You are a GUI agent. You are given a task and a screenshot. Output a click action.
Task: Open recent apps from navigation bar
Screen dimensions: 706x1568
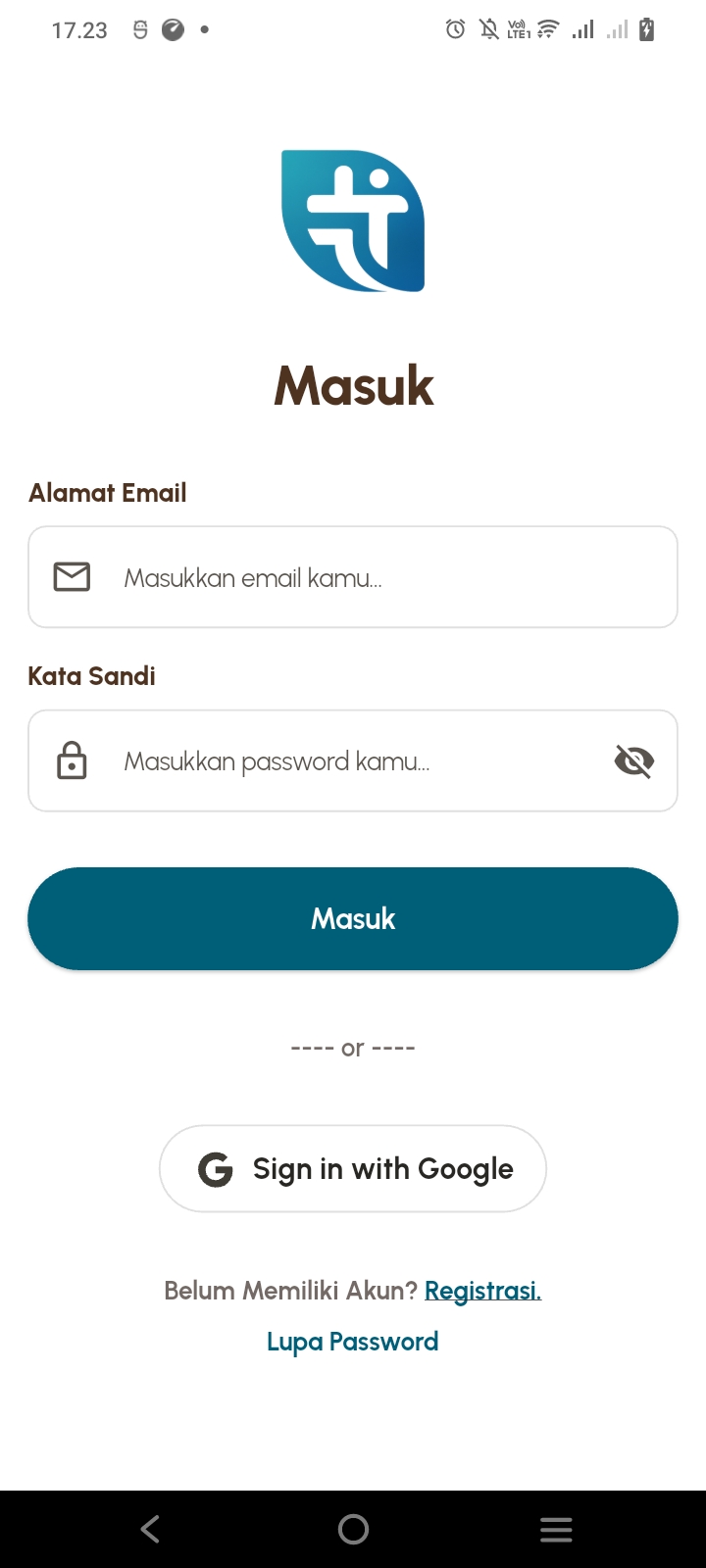pyautogui.click(x=556, y=1529)
